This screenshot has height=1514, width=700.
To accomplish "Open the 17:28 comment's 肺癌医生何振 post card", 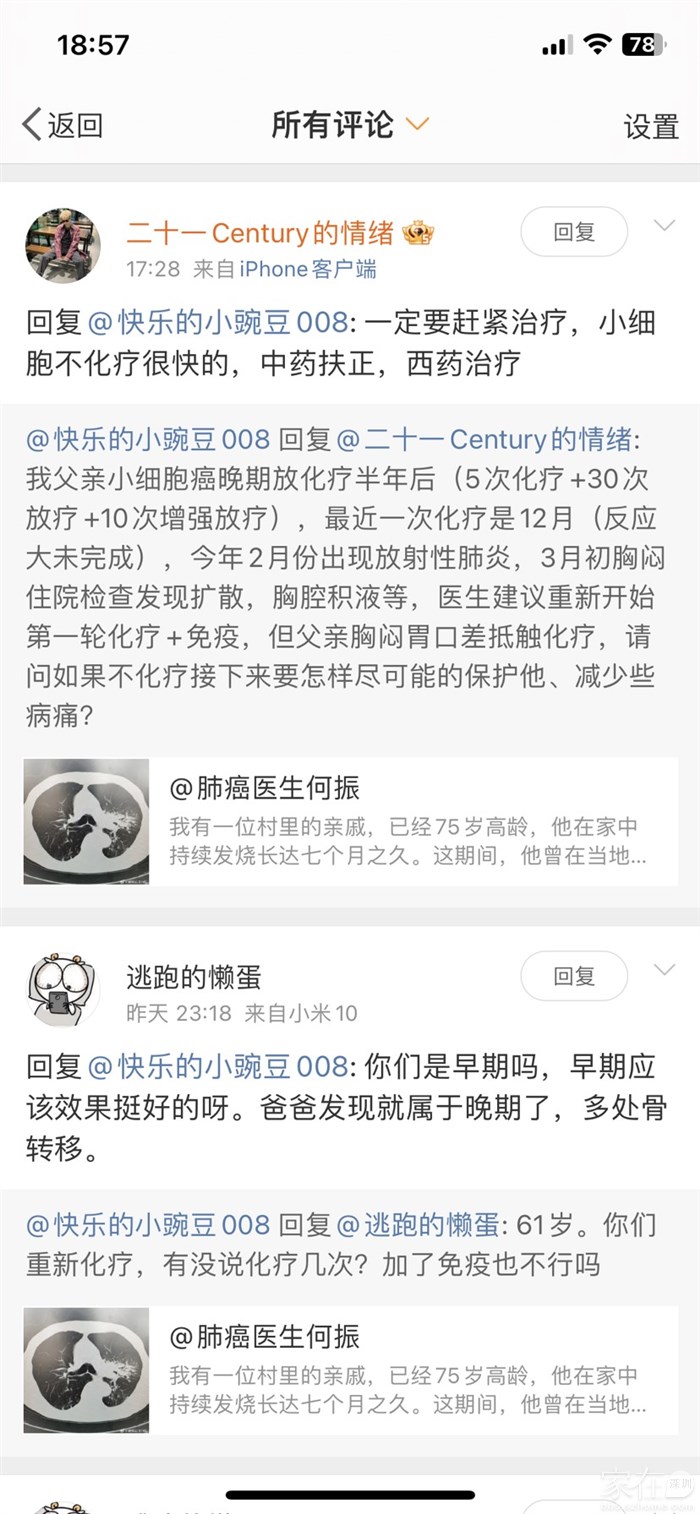I will coord(351,822).
